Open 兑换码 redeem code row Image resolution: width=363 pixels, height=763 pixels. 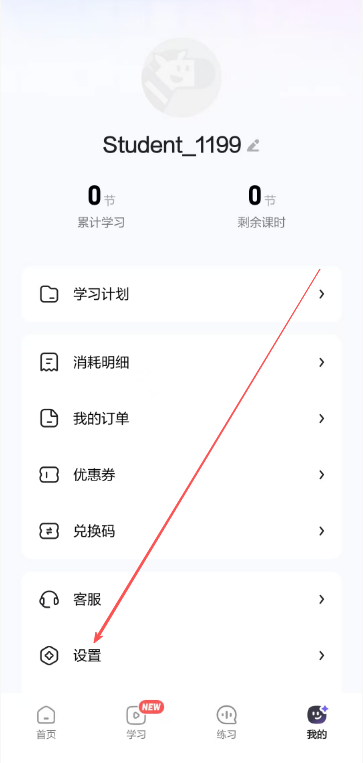[181, 531]
